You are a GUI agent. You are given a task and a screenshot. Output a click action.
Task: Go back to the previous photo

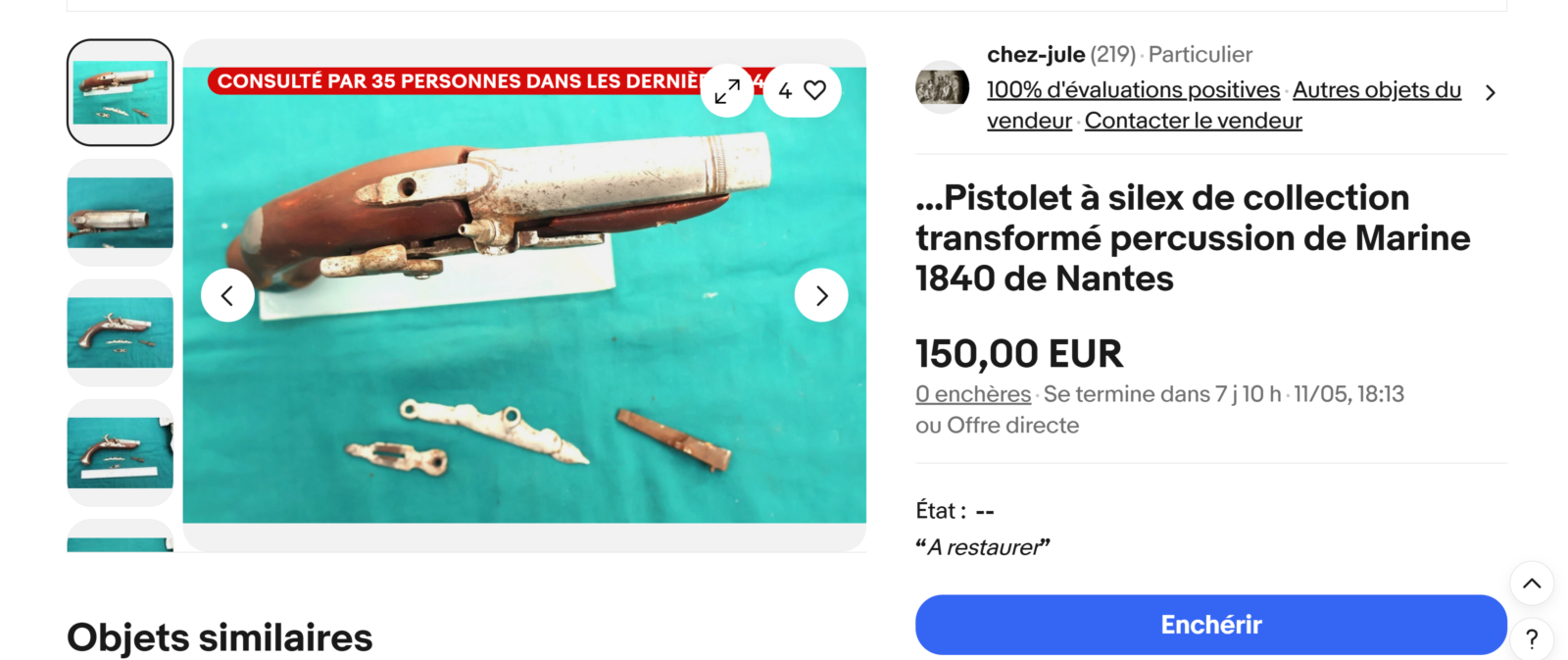tap(227, 295)
